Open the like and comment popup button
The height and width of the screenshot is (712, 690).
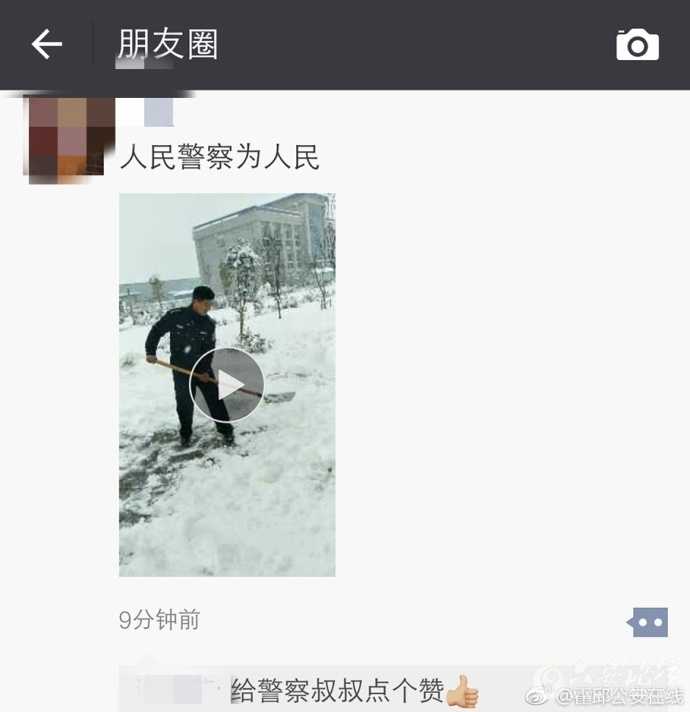point(649,622)
